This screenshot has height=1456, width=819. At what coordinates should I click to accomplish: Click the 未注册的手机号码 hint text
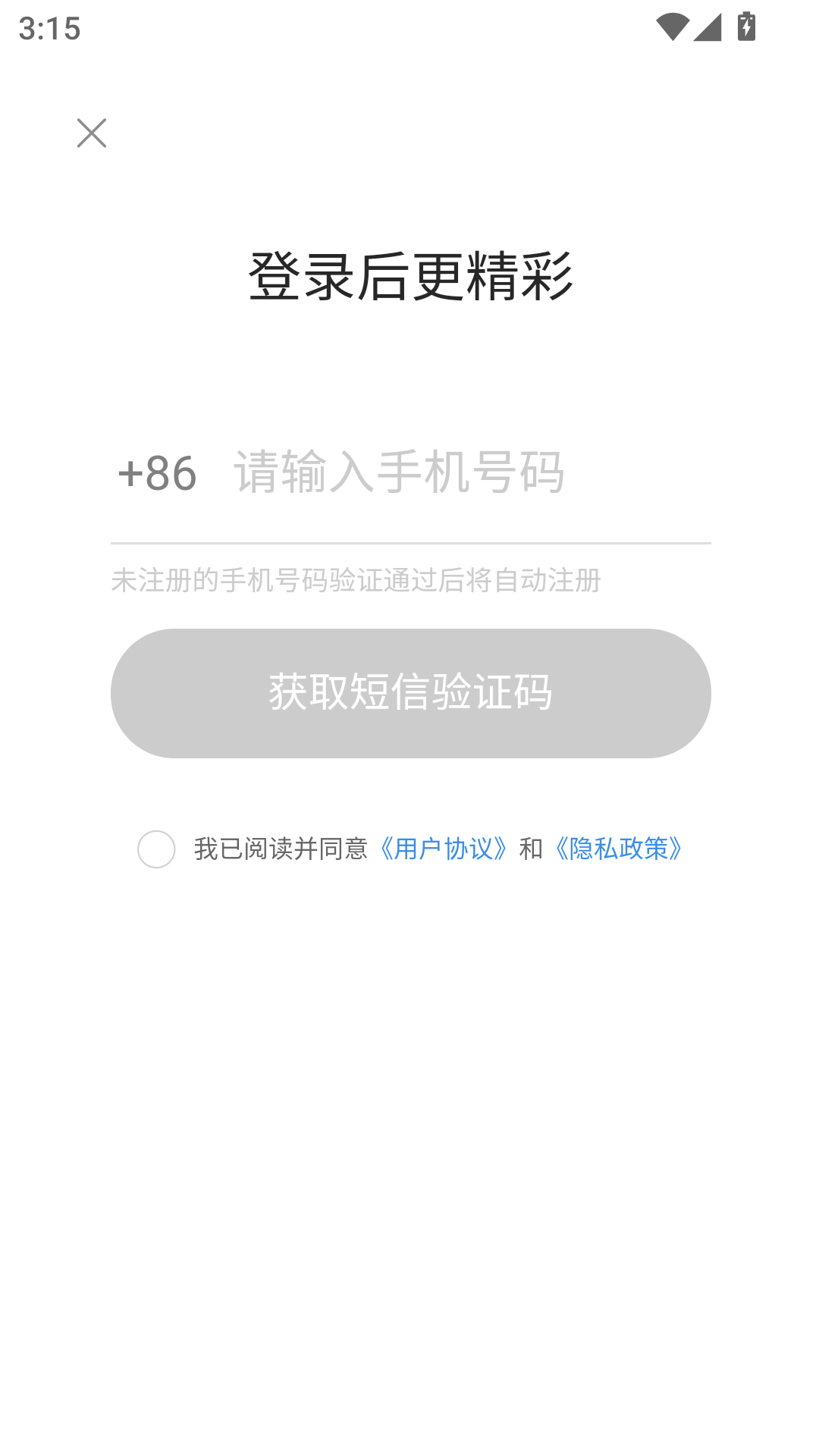pos(356,581)
